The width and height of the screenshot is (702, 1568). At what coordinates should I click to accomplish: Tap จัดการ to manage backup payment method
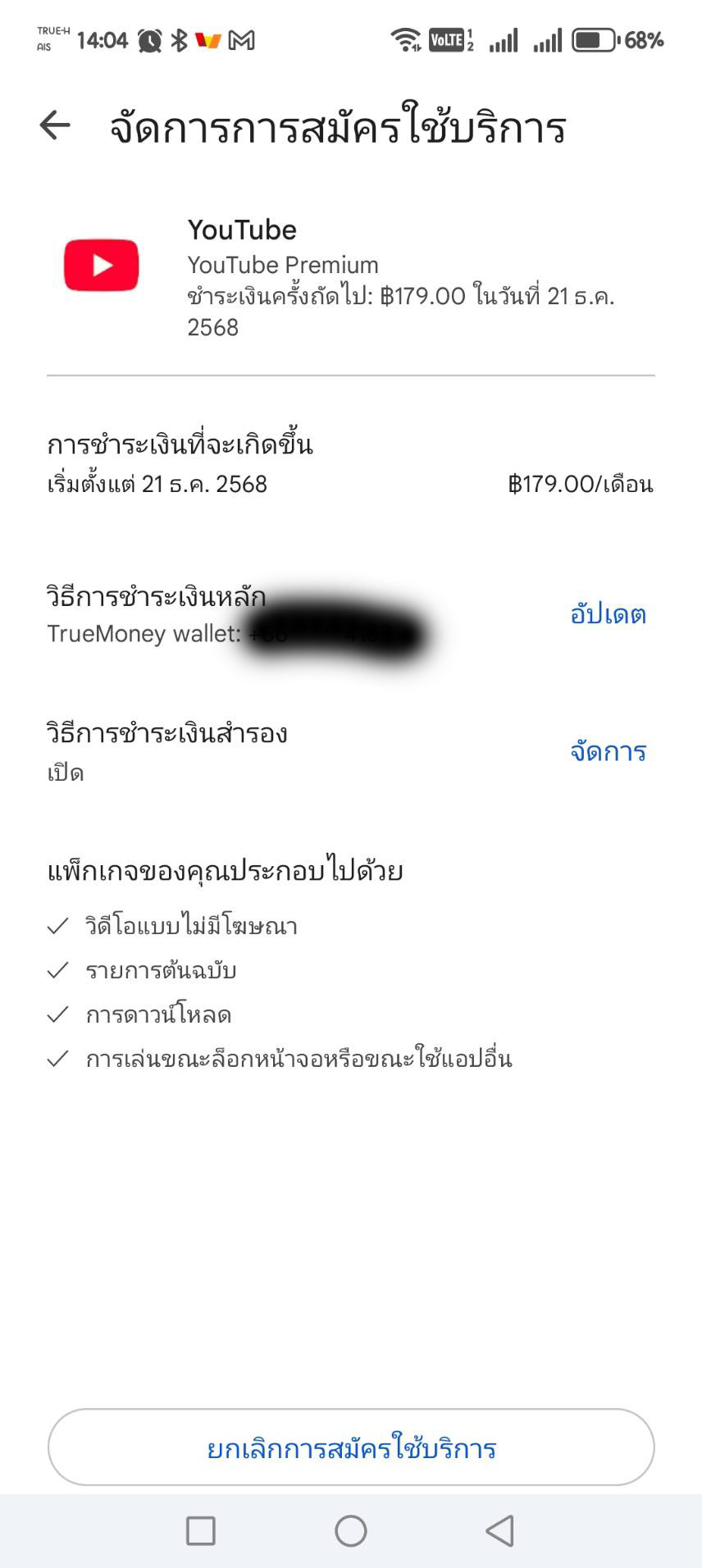608,751
